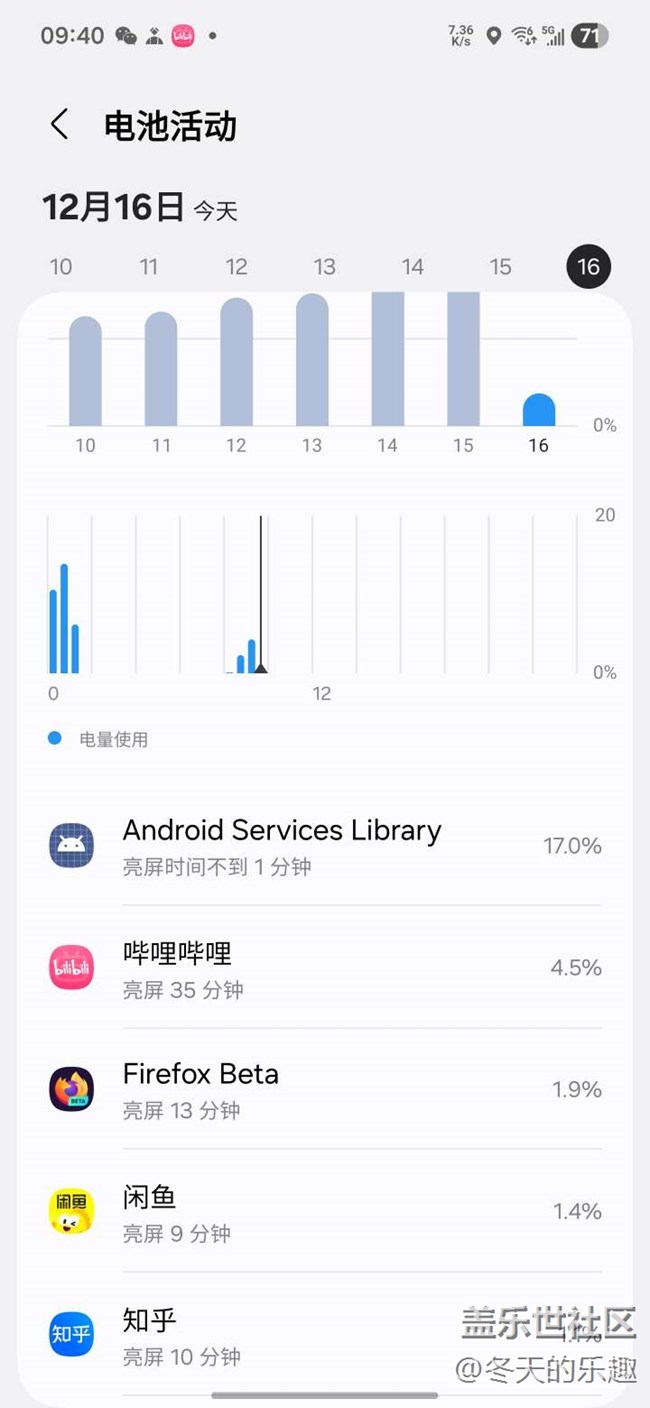The image size is (650, 1408).
Task: Select day 10 bar in the battery chart
Action: (x=85, y=372)
